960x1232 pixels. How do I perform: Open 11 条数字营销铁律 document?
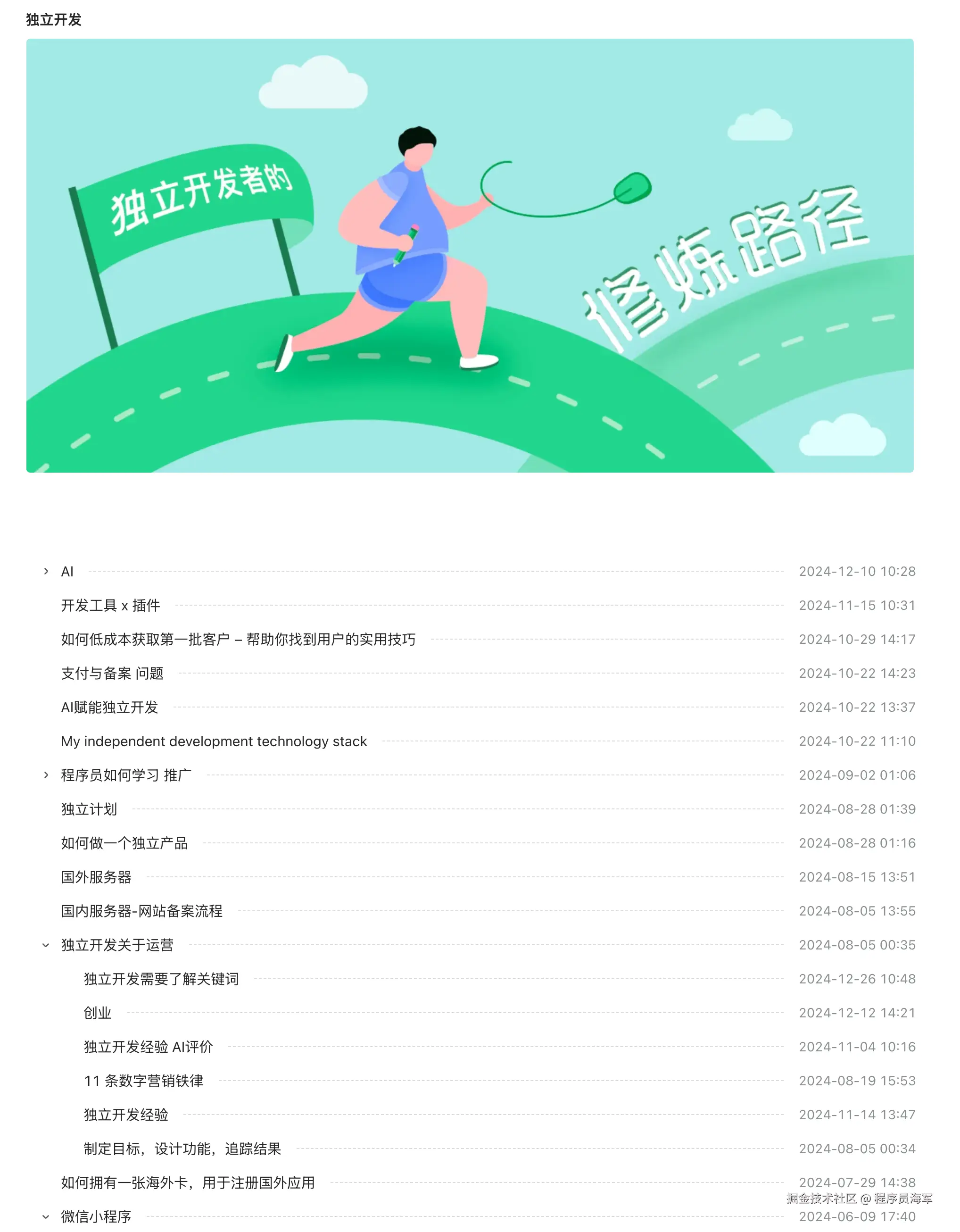pyautogui.click(x=144, y=1081)
